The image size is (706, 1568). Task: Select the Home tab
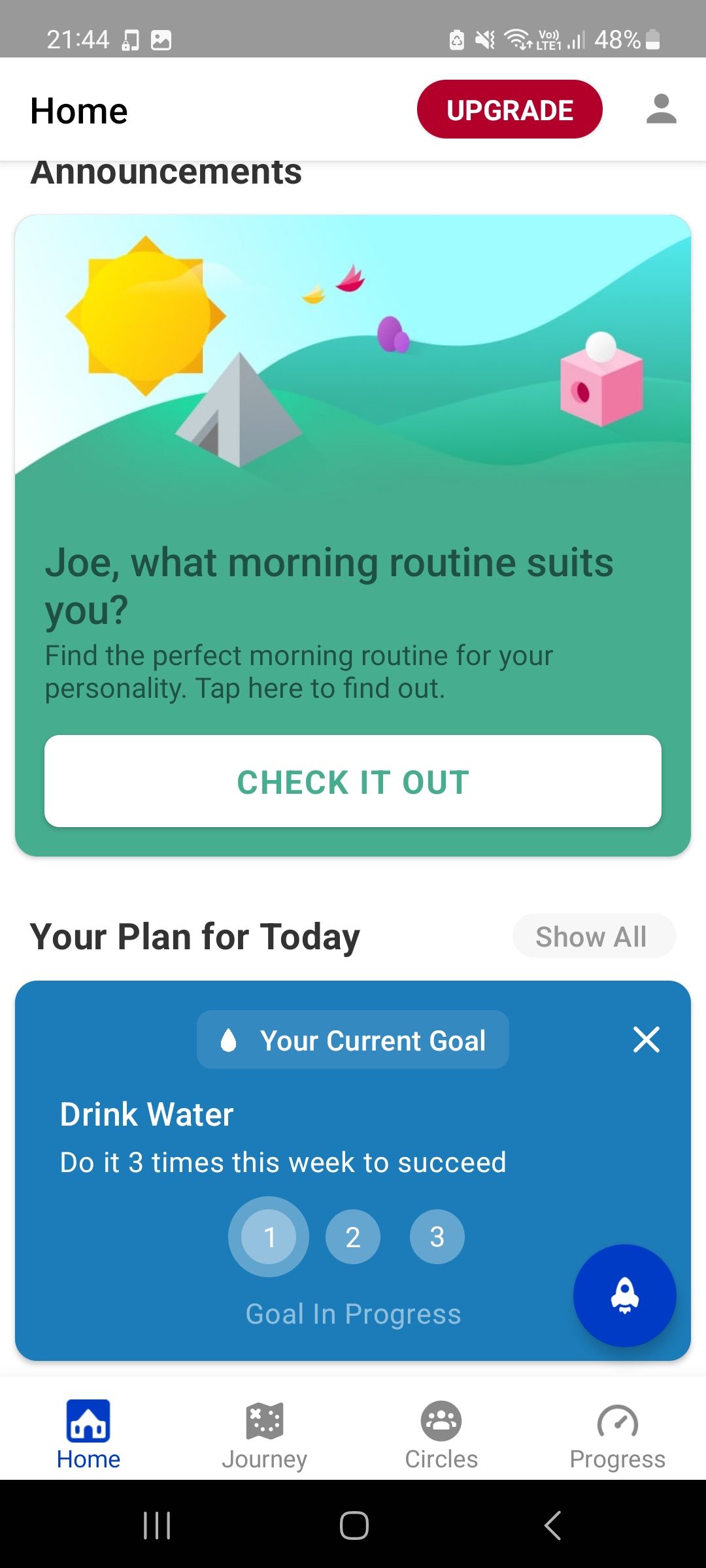(x=88, y=1435)
